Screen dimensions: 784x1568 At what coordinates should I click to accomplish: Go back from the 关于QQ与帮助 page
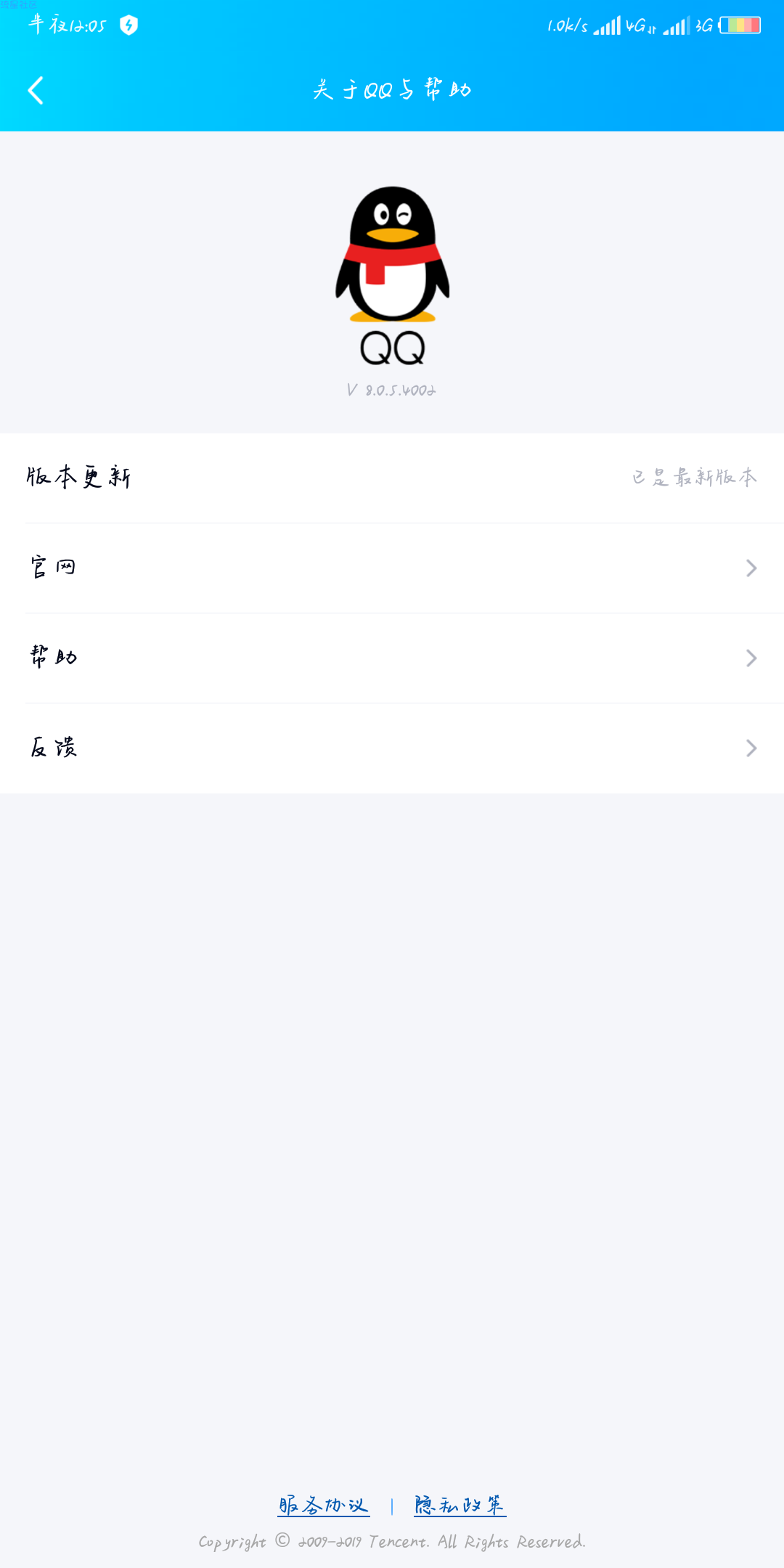36,91
